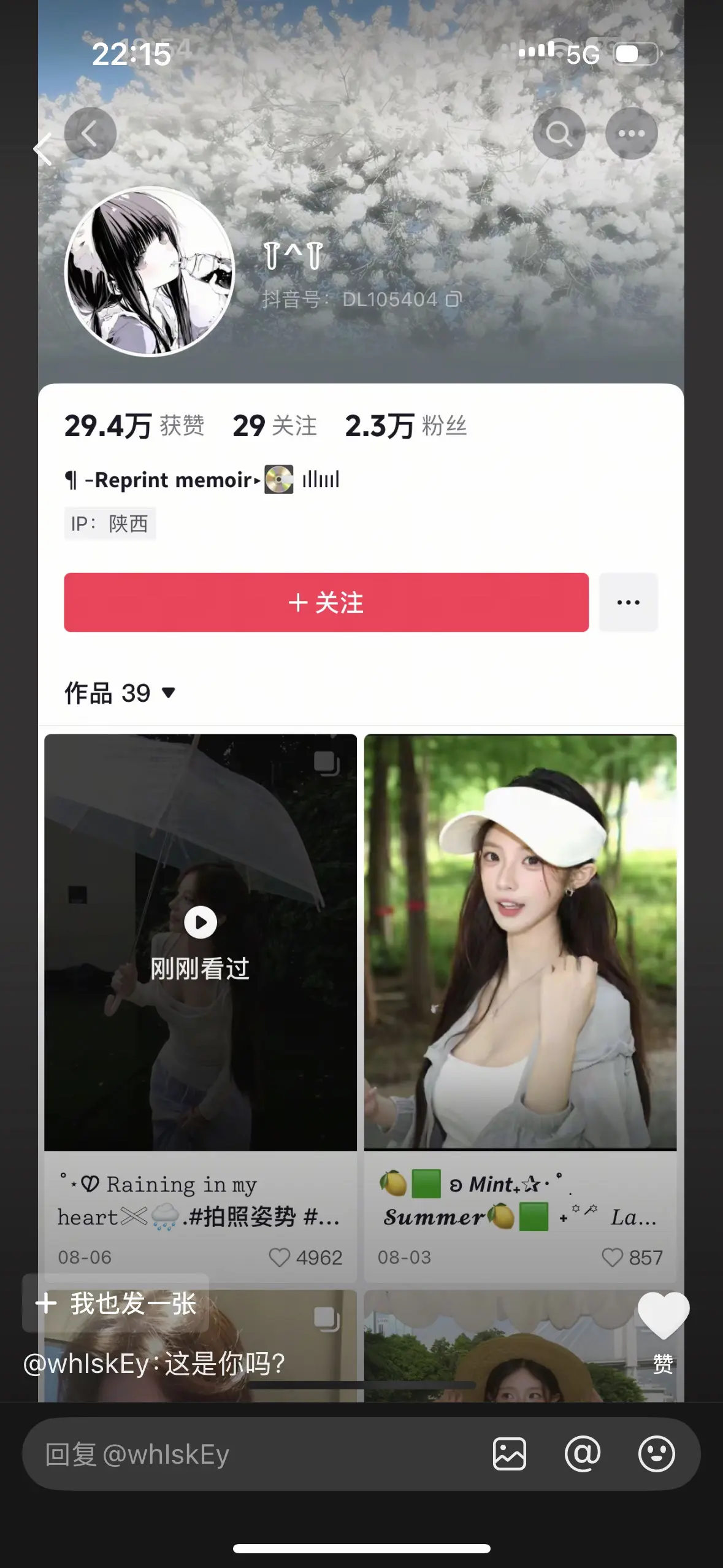723x1568 pixels.
Task: Tap the CD music icon in the bio
Action: [277, 479]
